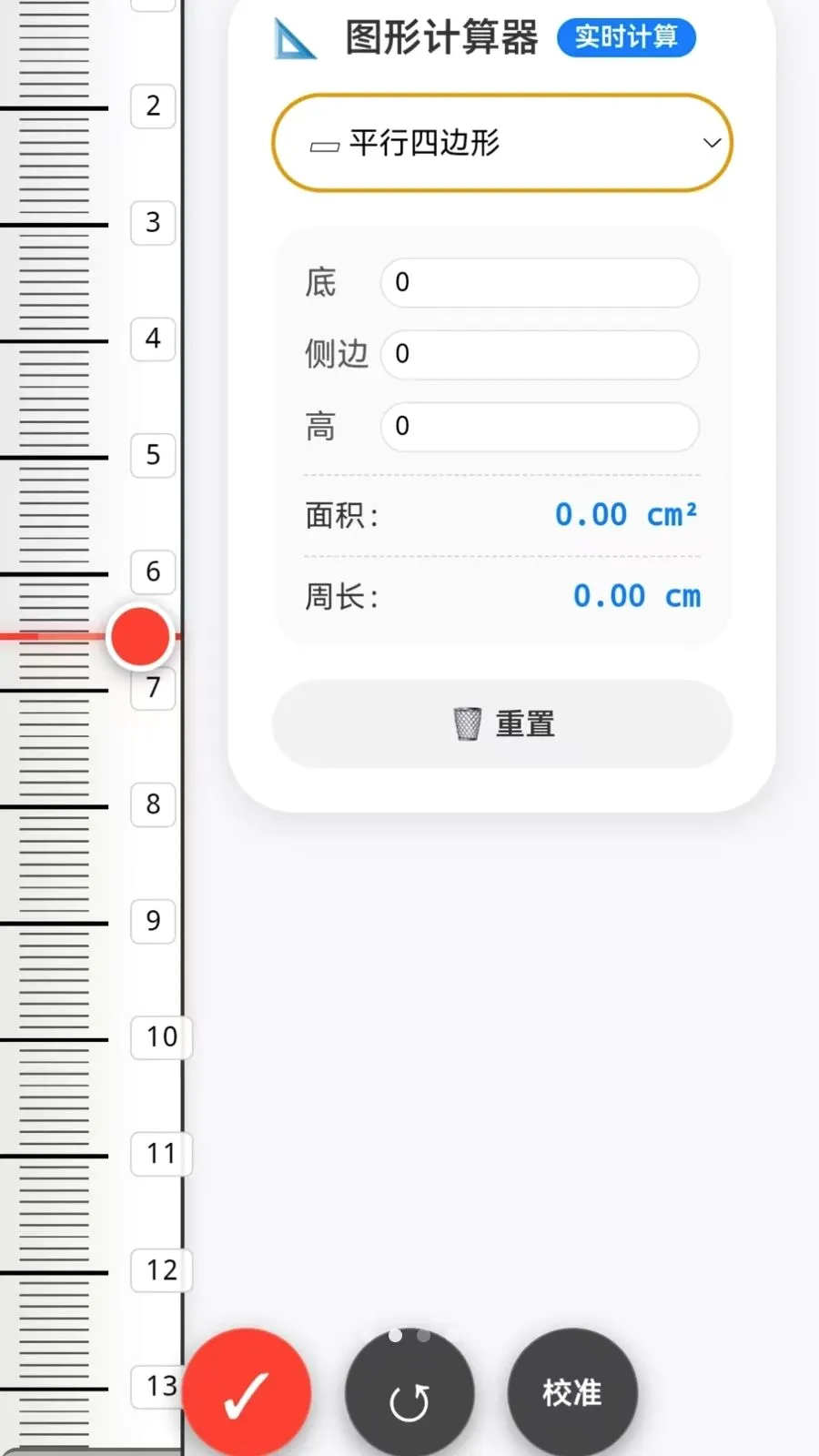This screenshot has width=819, height=1456.
Task: Tap the second page indicator dot
Action: [x=423, y=1336]
